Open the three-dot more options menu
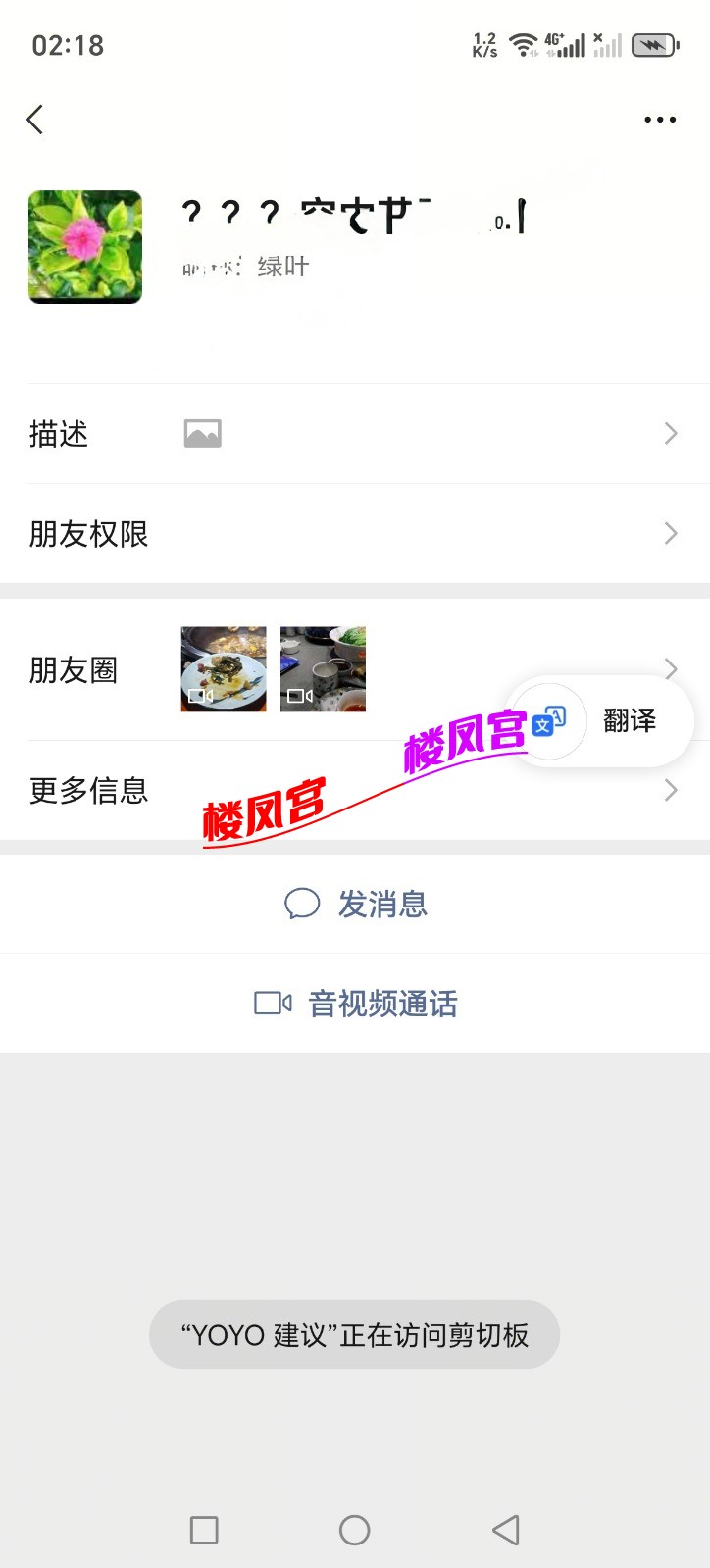Screen dimensions: 710x1568 point(659,120)
